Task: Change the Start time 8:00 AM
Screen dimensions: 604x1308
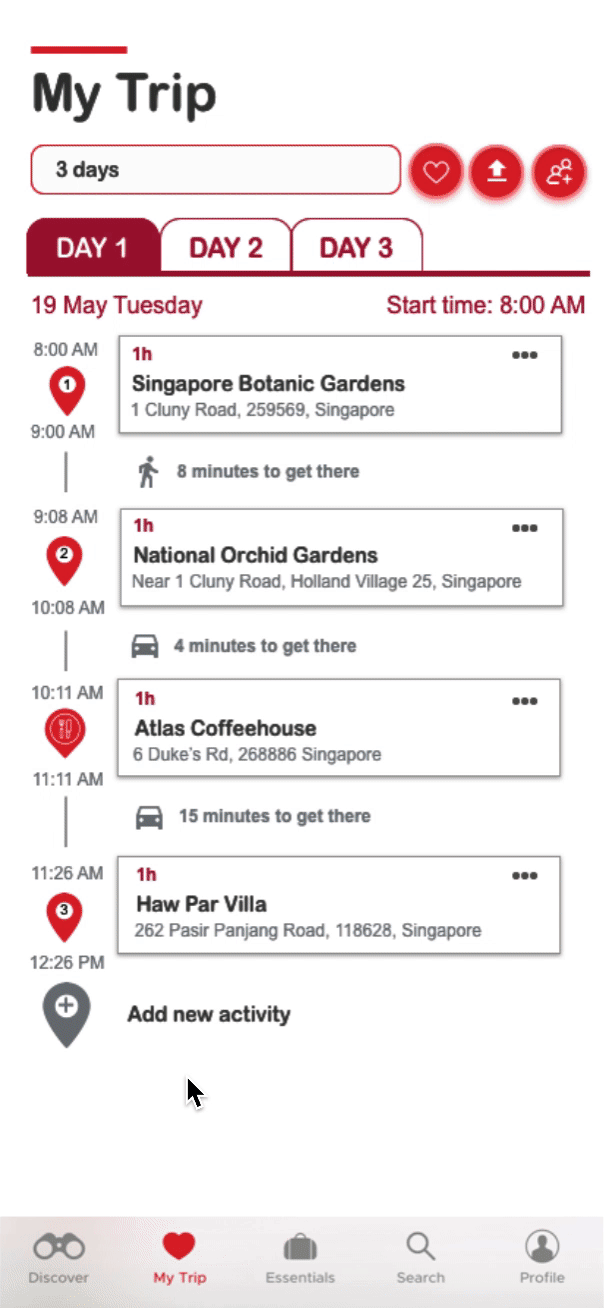Action: tap(485, 306)
